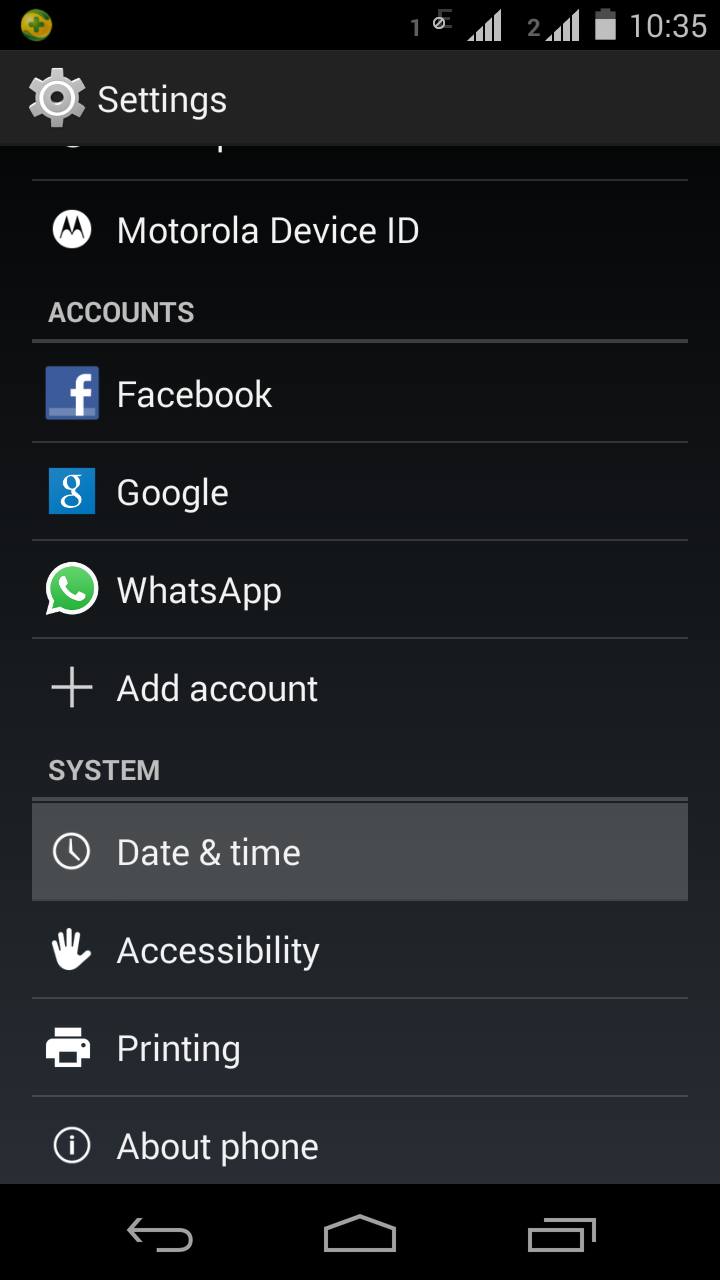Open Accessibility settings
The image size is (720, 1280).
point(218,950)
